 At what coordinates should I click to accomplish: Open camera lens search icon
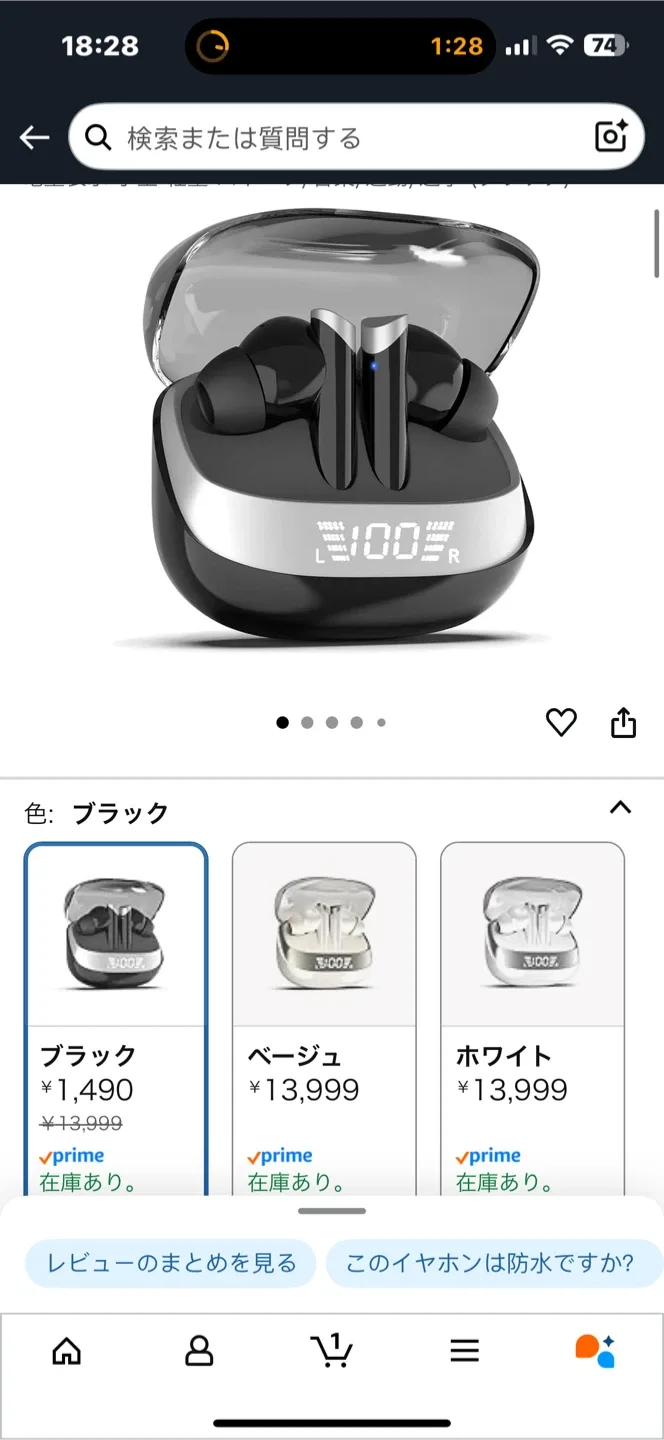611,138
